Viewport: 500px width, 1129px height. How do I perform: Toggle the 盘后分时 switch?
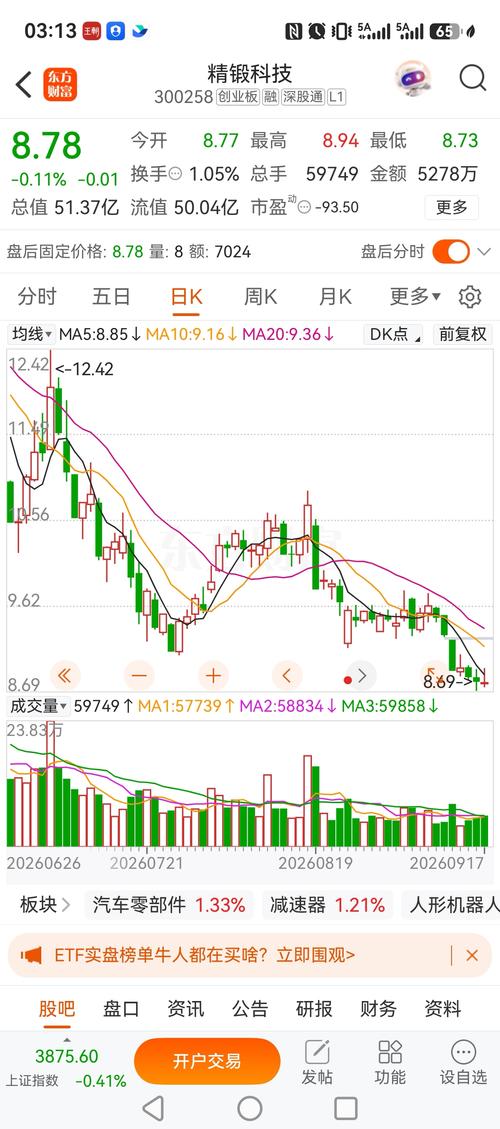(x=451, y=251)
